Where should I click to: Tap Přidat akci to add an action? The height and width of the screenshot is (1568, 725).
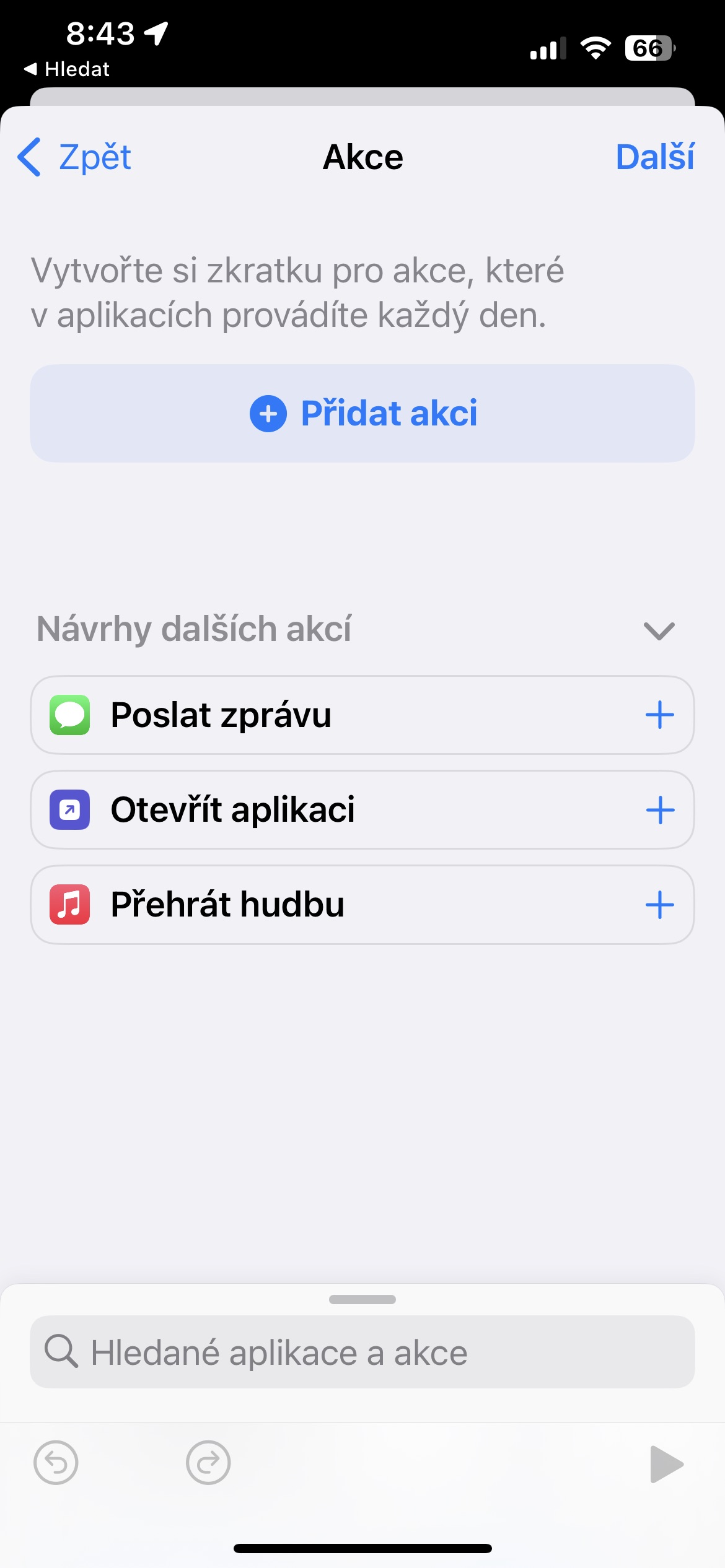click(362, 413)
